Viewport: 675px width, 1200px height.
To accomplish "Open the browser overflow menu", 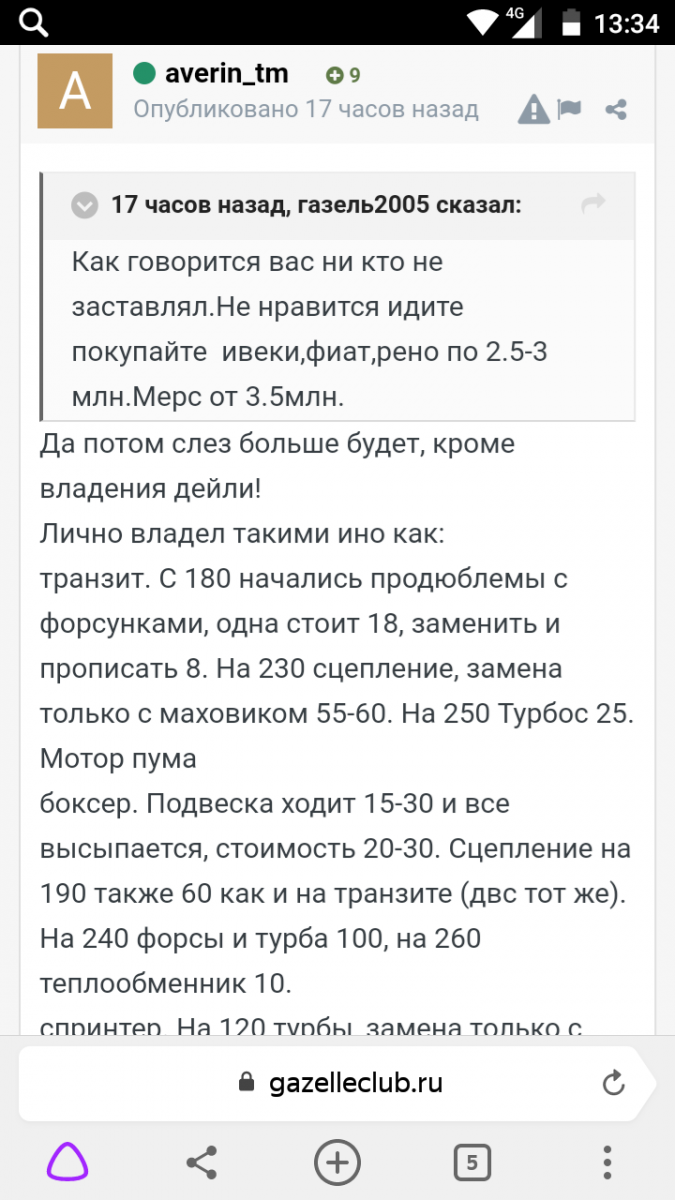I will tap(607, 1162).
